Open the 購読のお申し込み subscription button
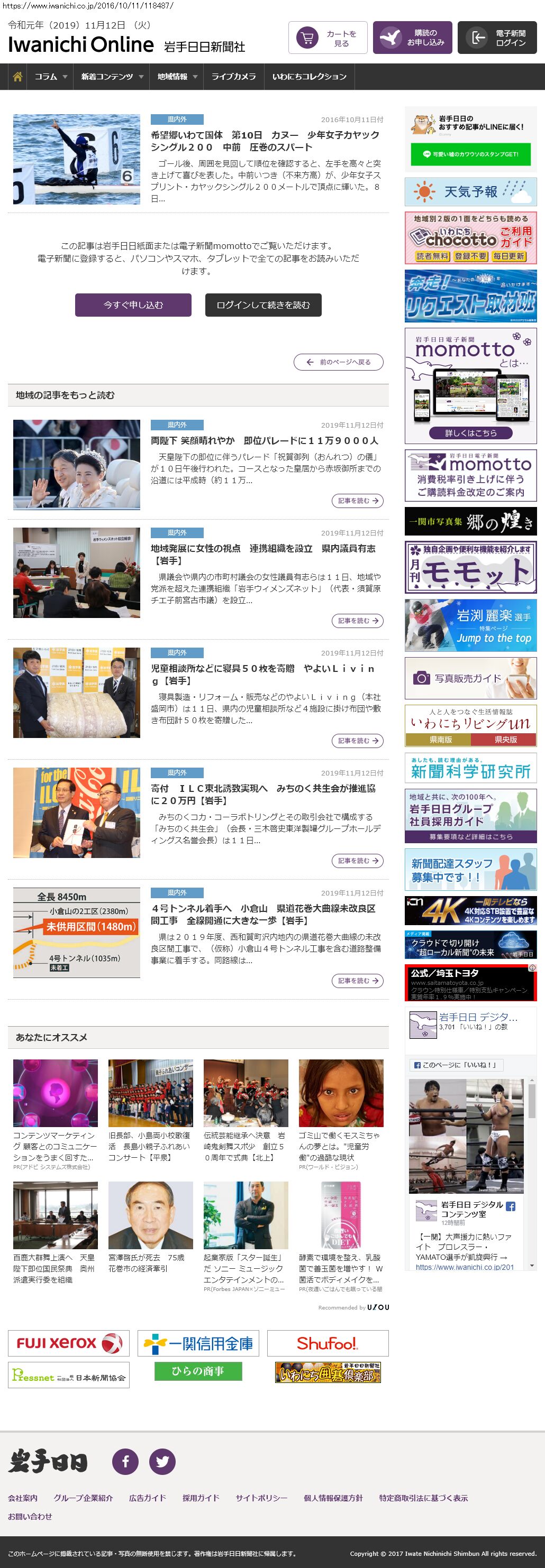Image resolution: width=545 pixels, height=1568 pixels. [x=412, y=39]
